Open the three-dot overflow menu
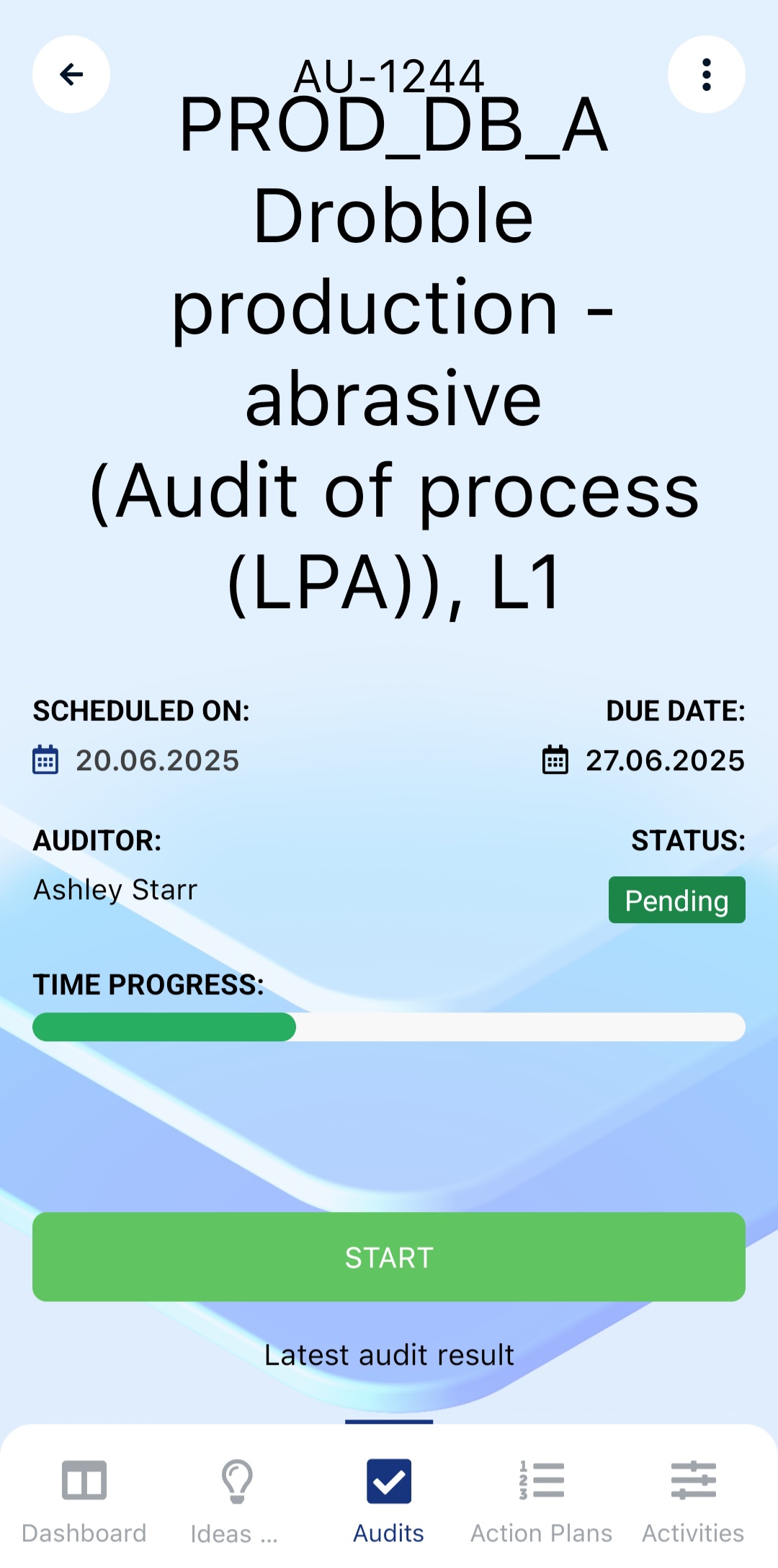Screen dimensions: 778x1568 706,74
